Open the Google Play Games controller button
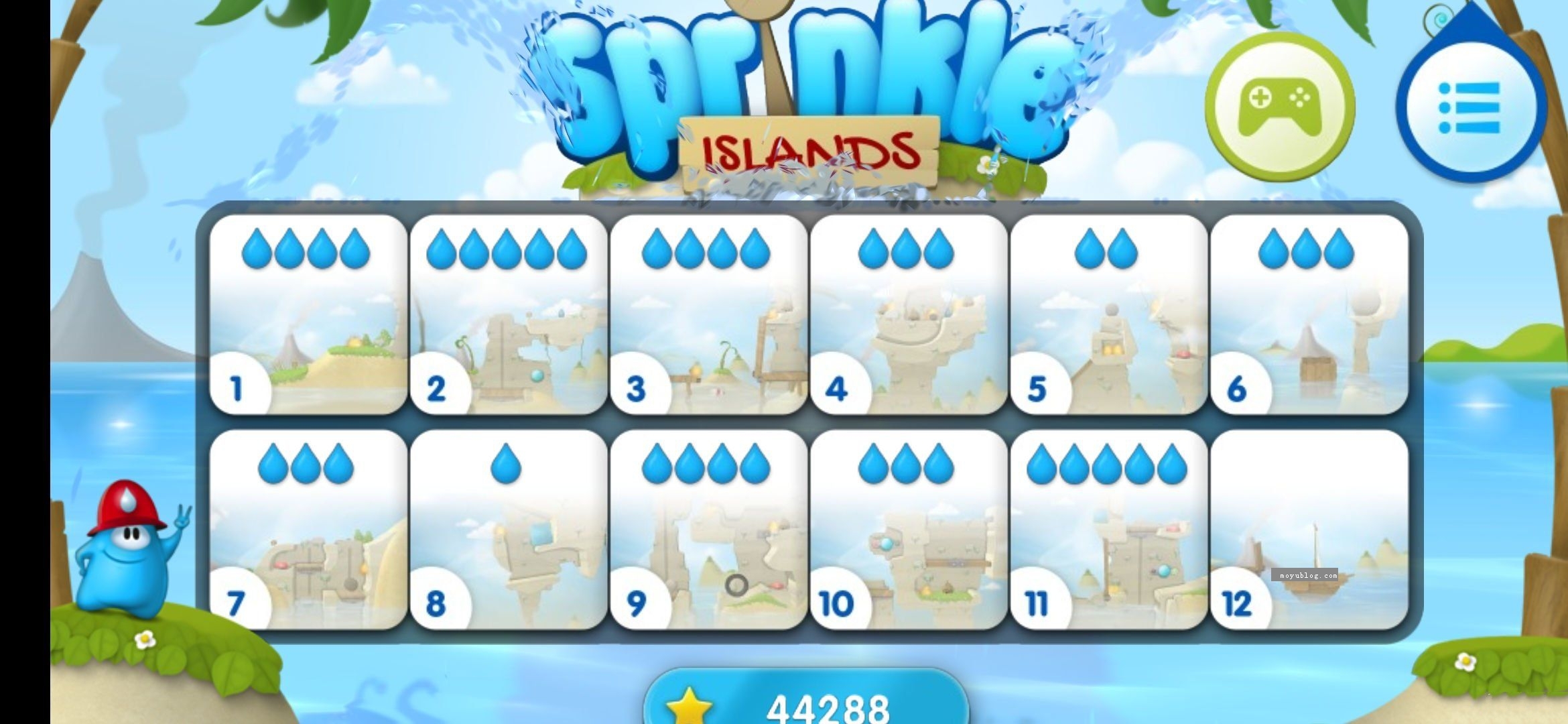The height and width of the screenshot is (724, 1568). [x=1280, y=106]
